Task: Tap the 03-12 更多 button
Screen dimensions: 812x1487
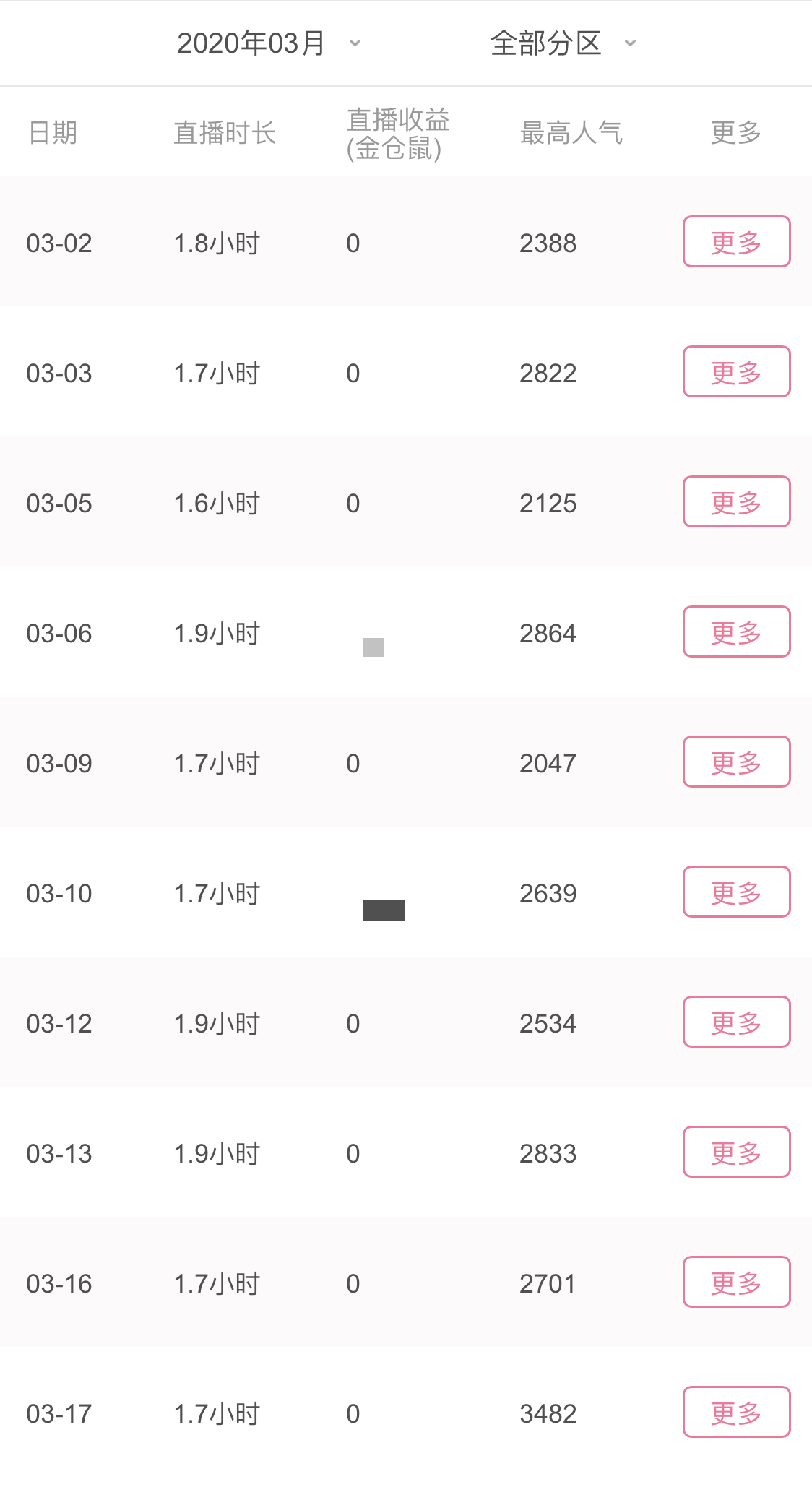Action: [x=736, y=1022]
